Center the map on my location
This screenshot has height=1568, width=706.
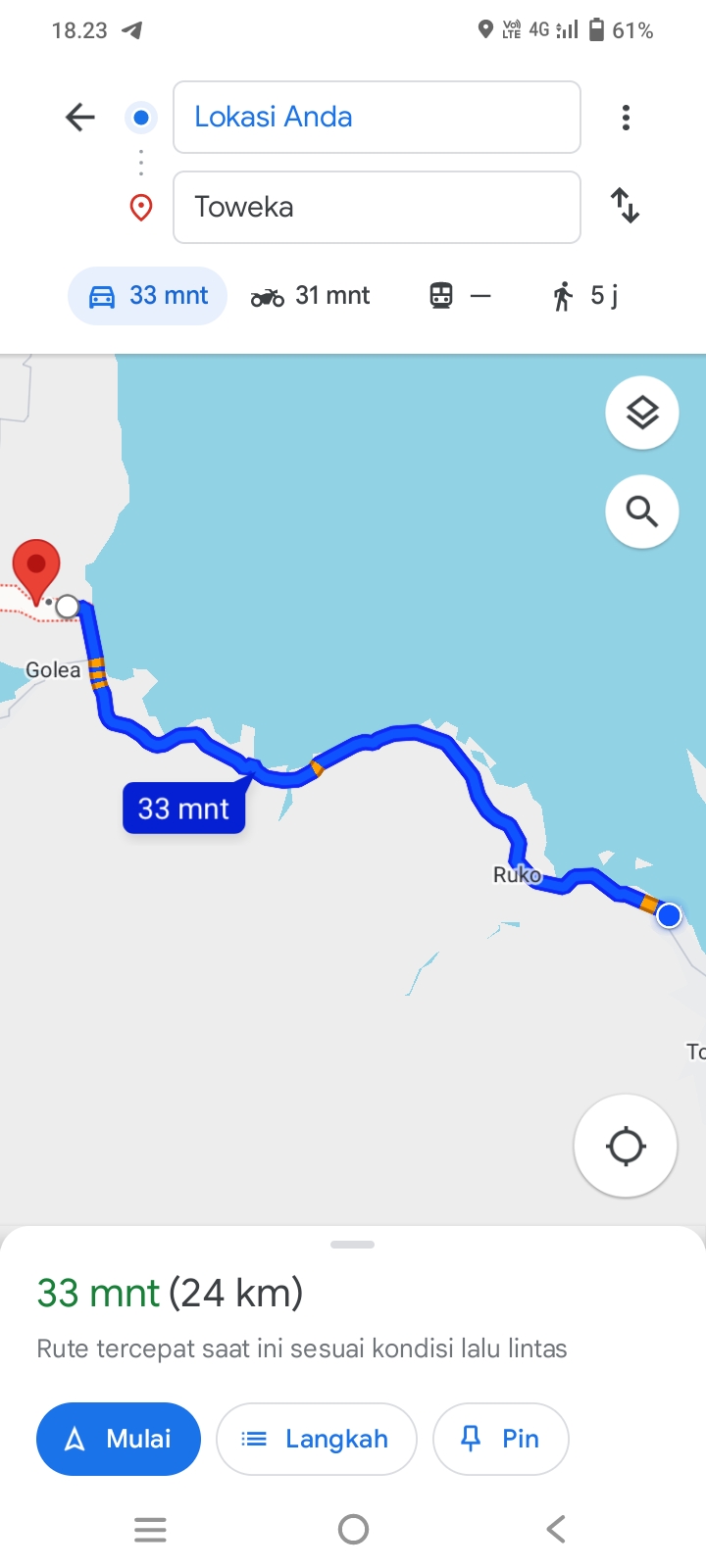pos(626,1146)
